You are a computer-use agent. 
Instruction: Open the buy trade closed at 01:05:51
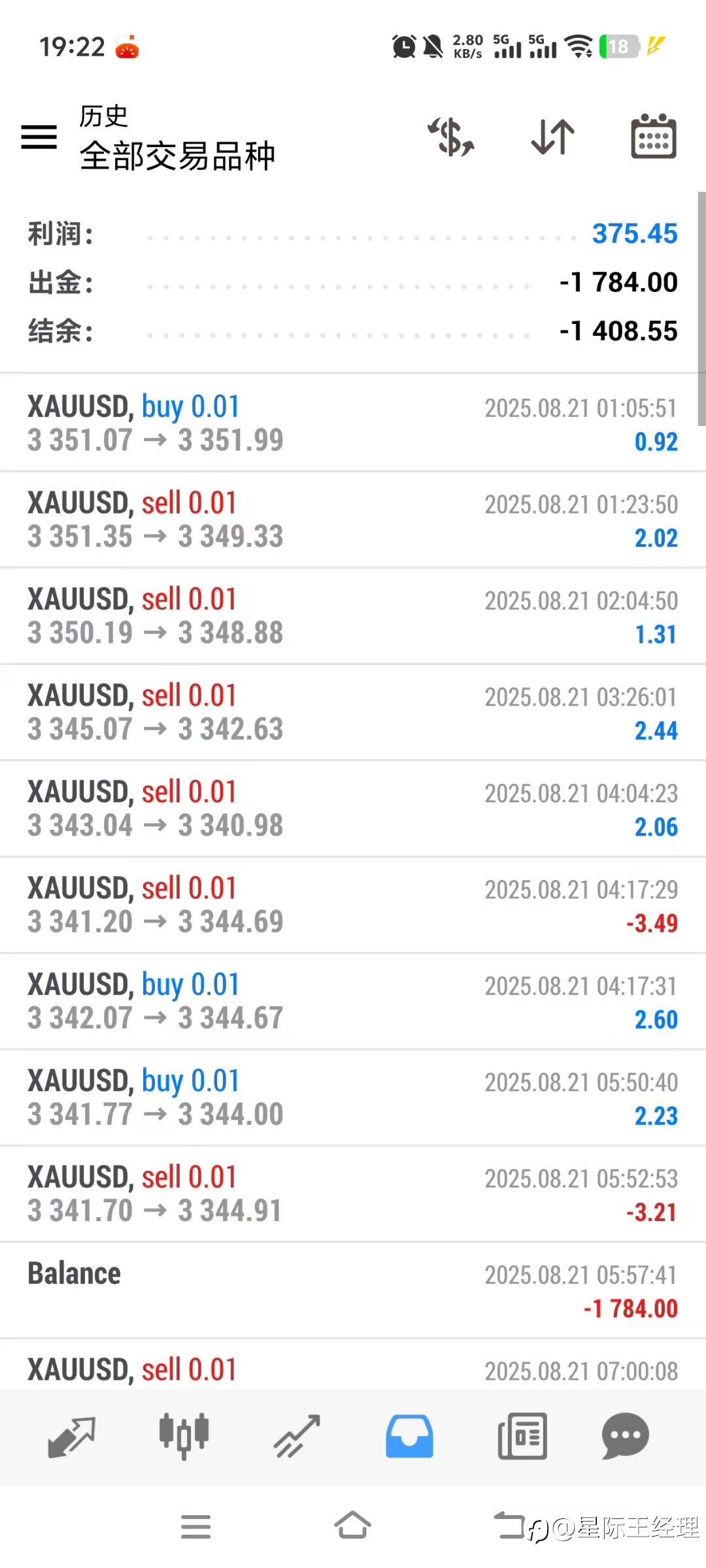[353, 423]
